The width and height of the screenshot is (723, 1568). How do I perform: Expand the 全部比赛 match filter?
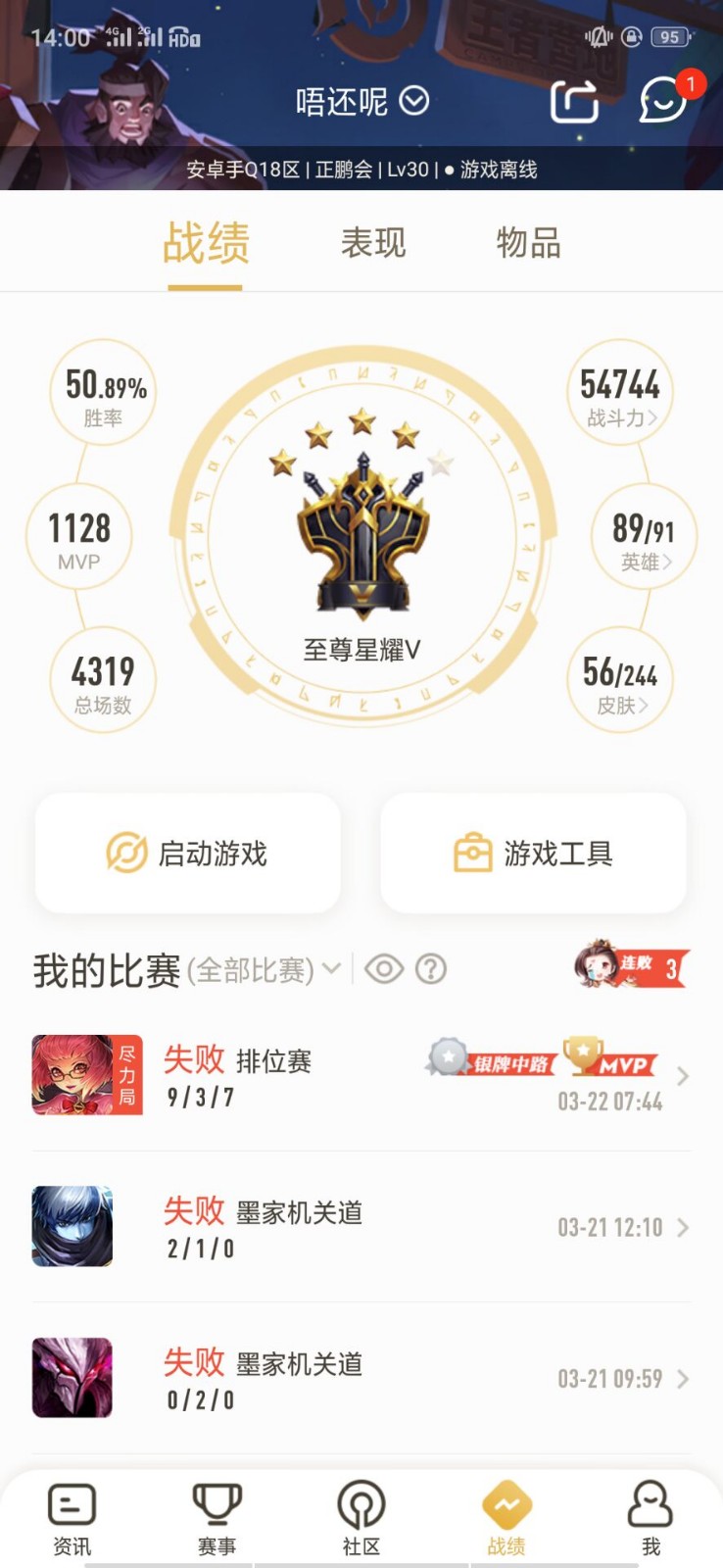[264, 970]
